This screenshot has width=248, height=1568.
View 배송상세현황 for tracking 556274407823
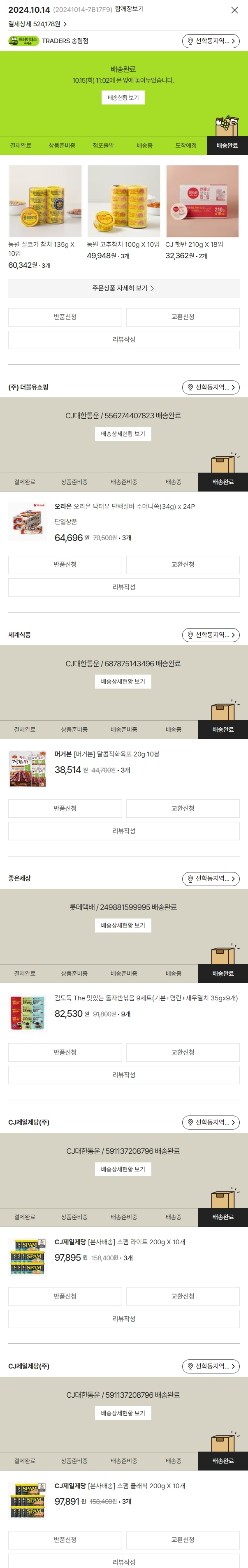123,434
